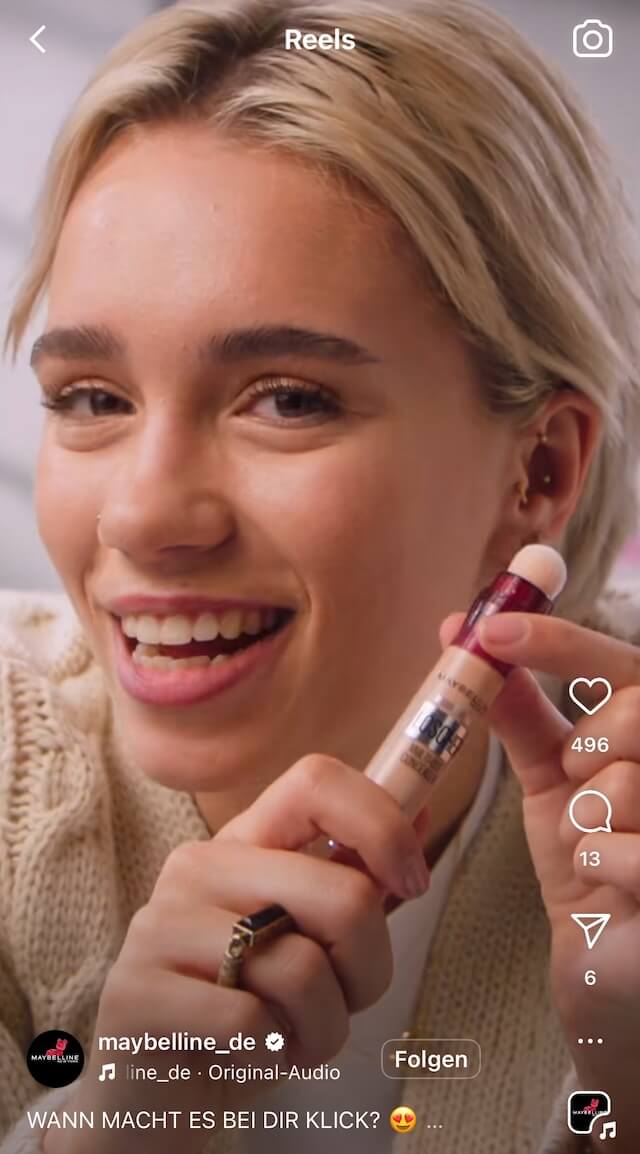This screenshot has width=640, height=1154.
Task: Open the audio thumbnail with Maybelline logo
Action: click(590, 1112)
